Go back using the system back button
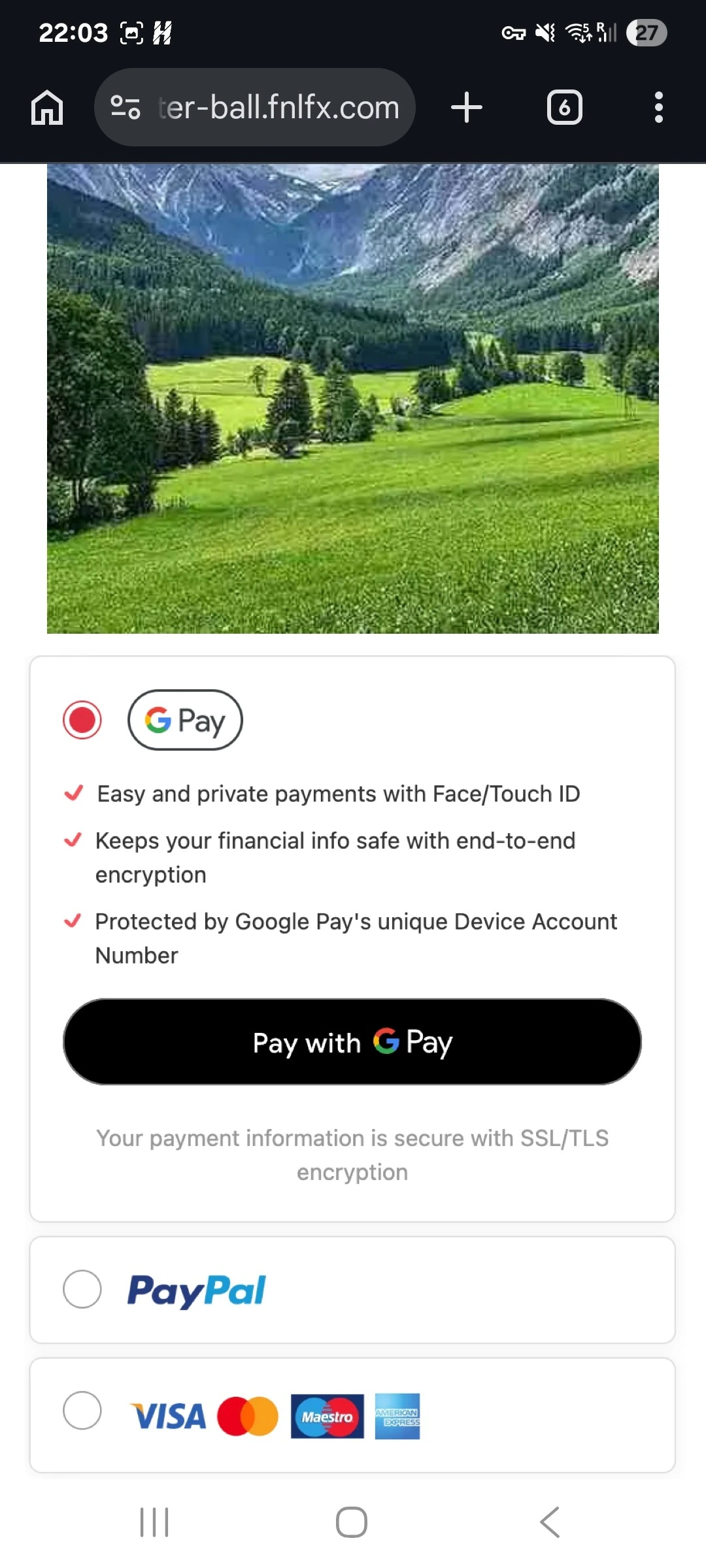 [x=550, y=1522]
